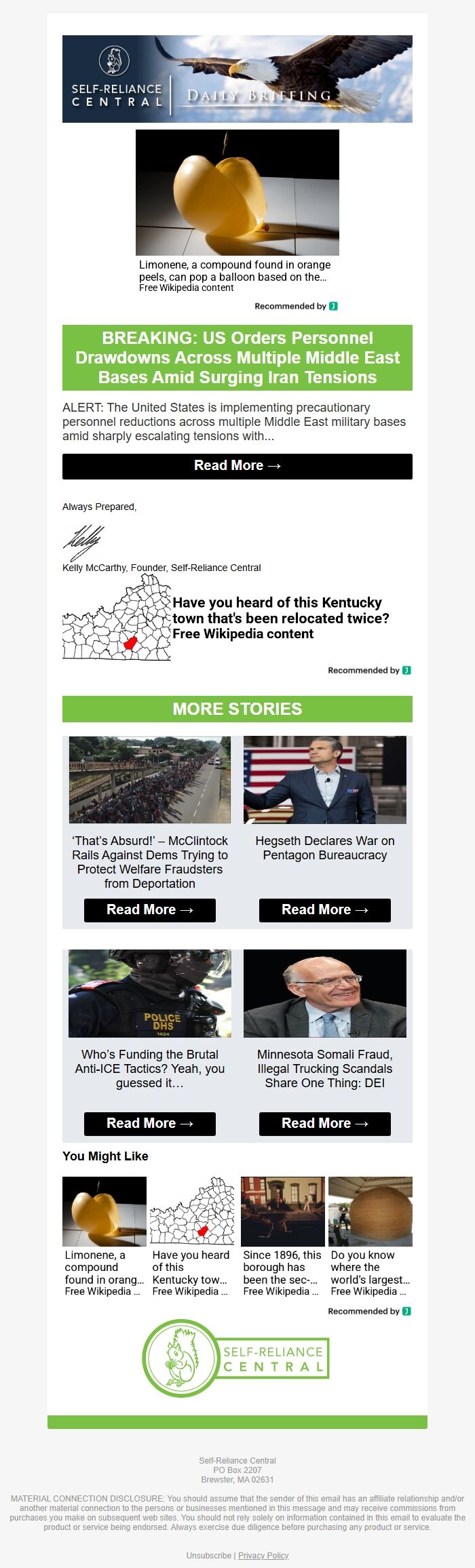Open the world's largest recommendation tile
Viewport: 475px width, 1568px height.
click(x=370, y=1236)
